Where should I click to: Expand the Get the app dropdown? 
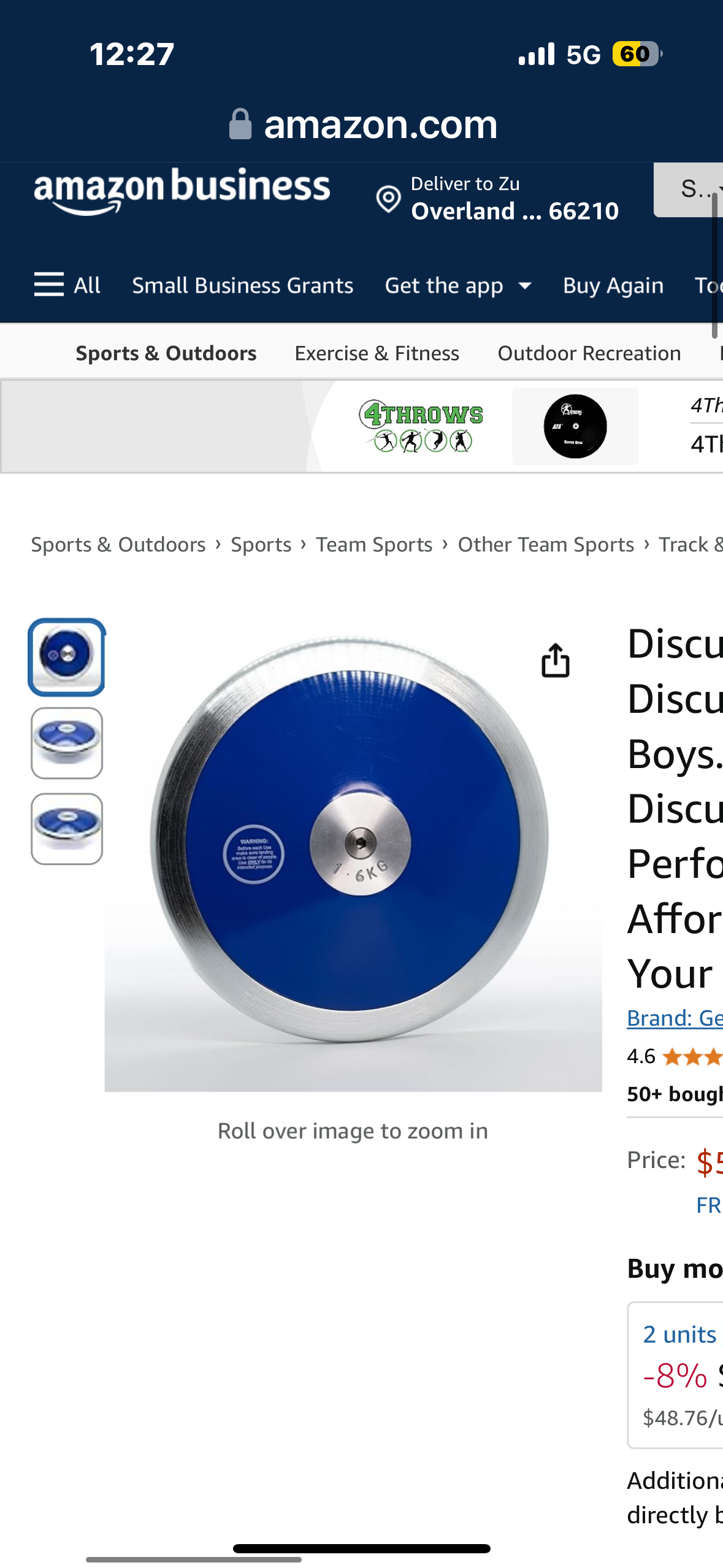tap(457, 285)
